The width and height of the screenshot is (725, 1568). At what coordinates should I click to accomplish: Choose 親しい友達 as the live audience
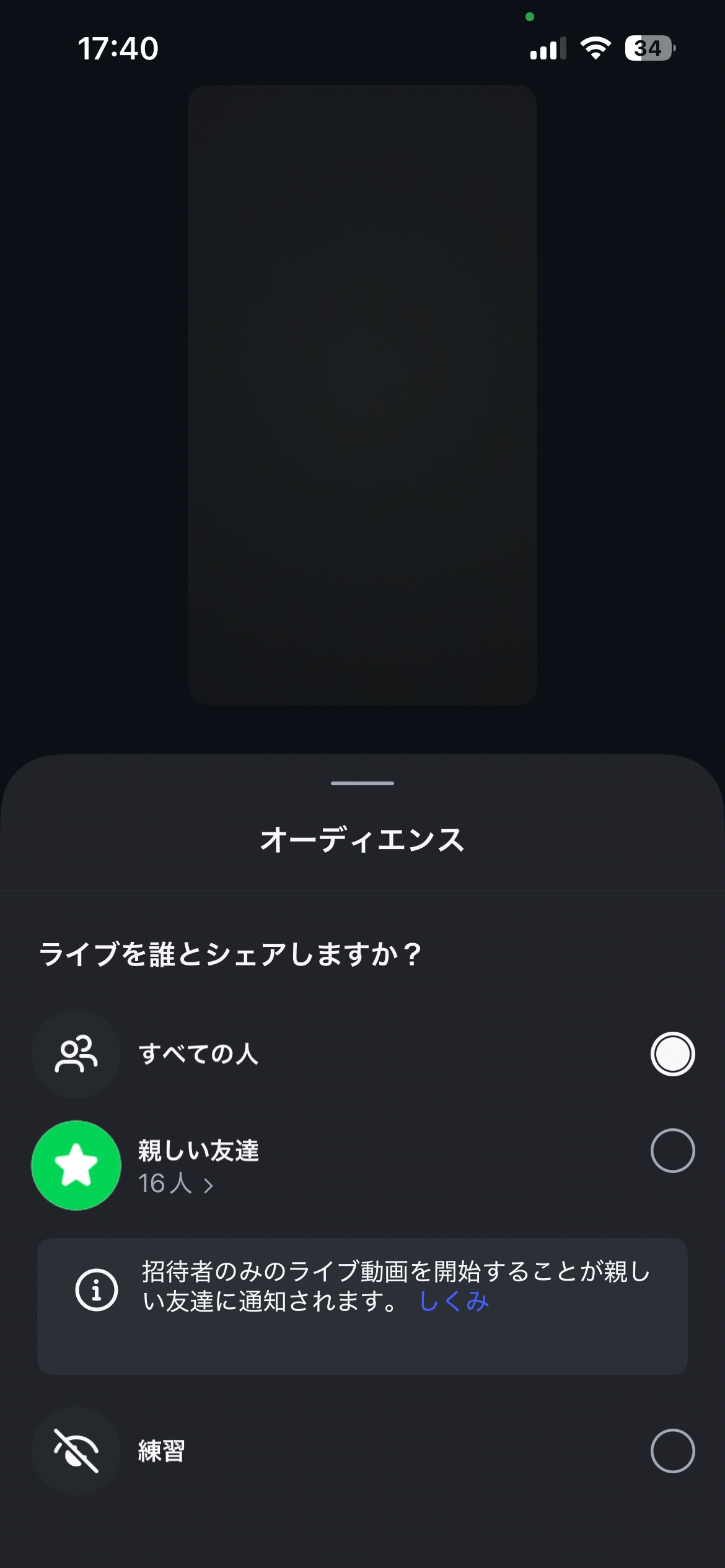(x=672, y=1151)
